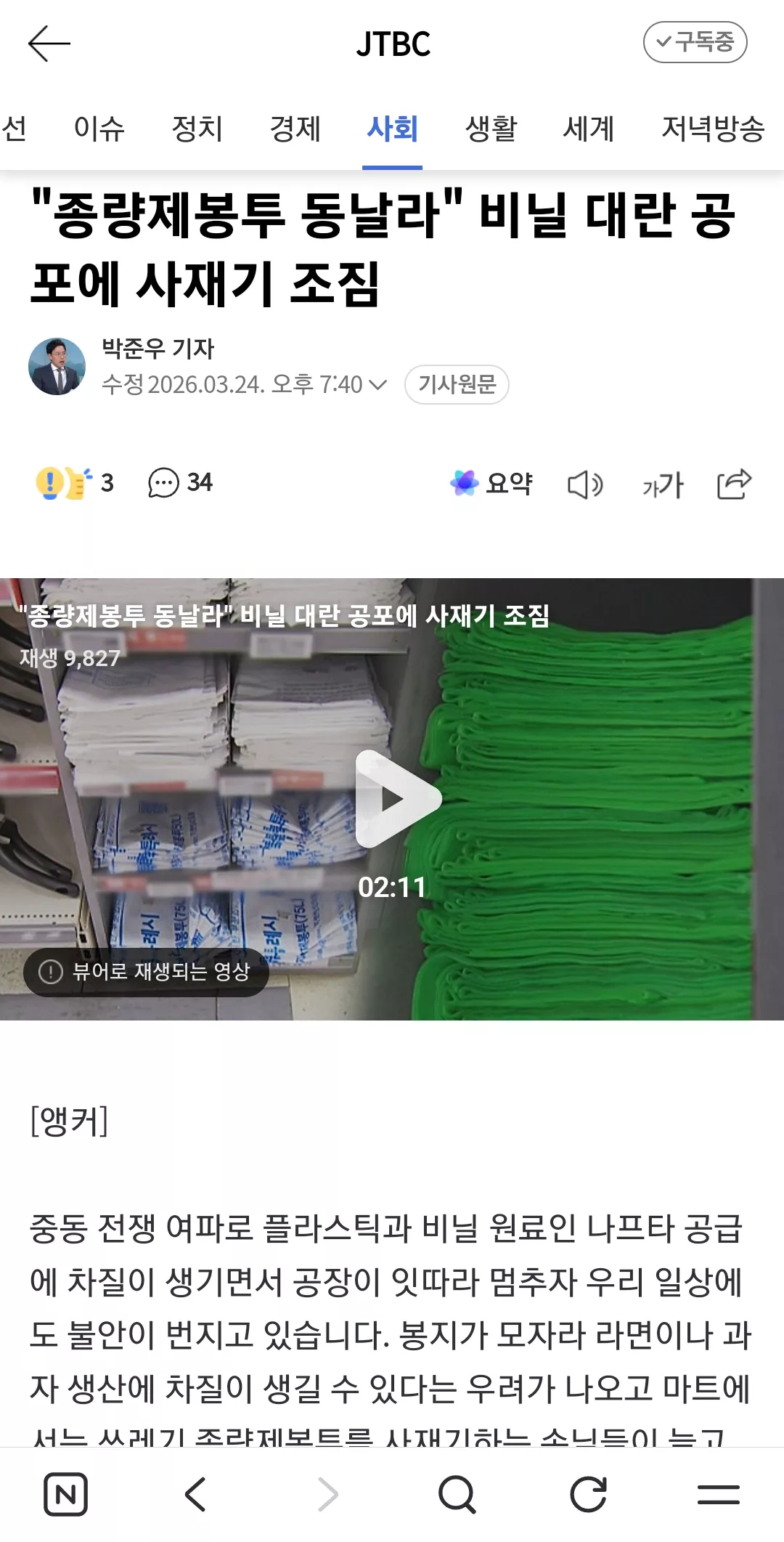Select the 세계 tab
The width and height of the screenshot is (784, 1542).
588,129
